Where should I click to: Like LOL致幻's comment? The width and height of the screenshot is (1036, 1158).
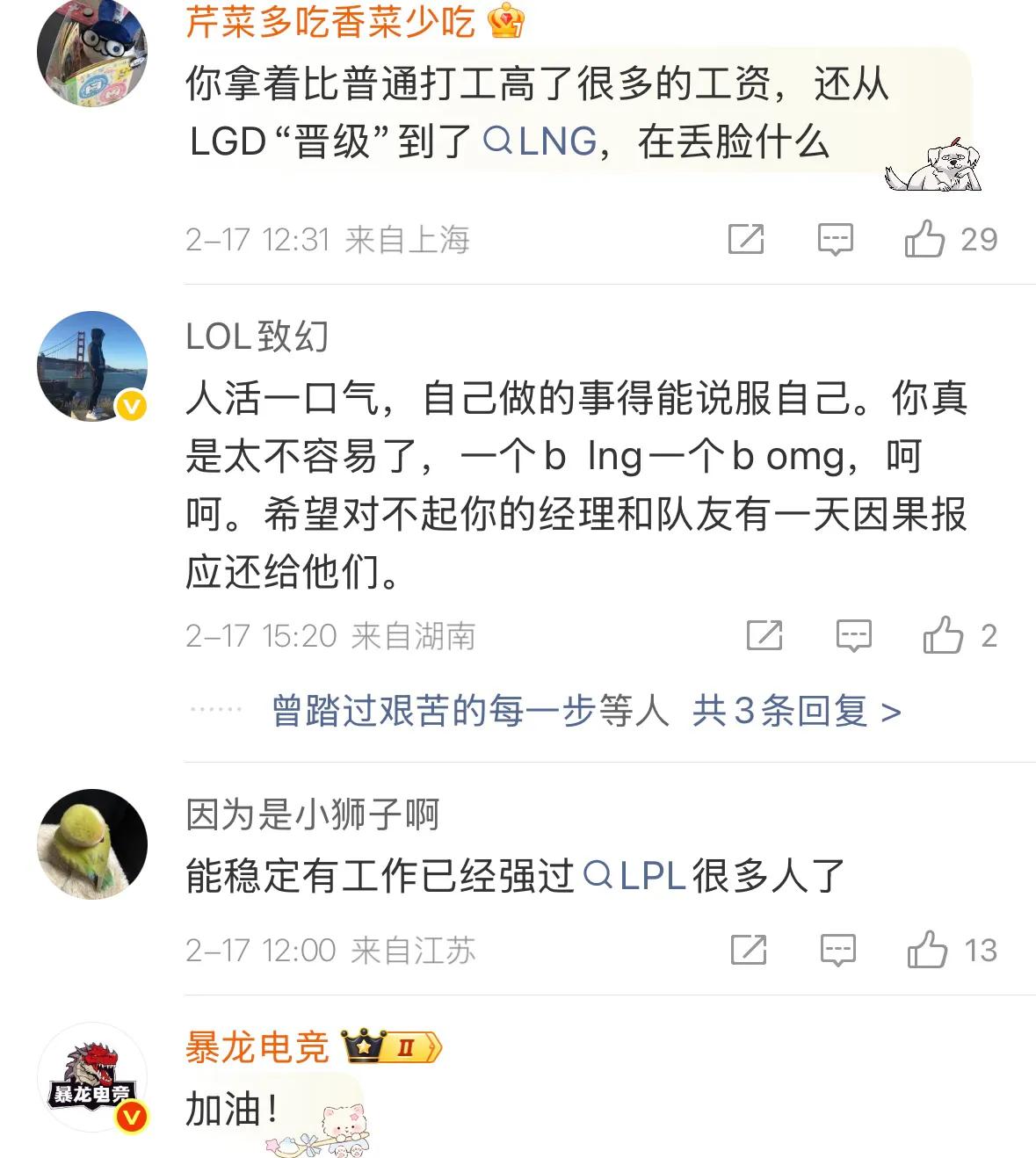pos(943,635)
